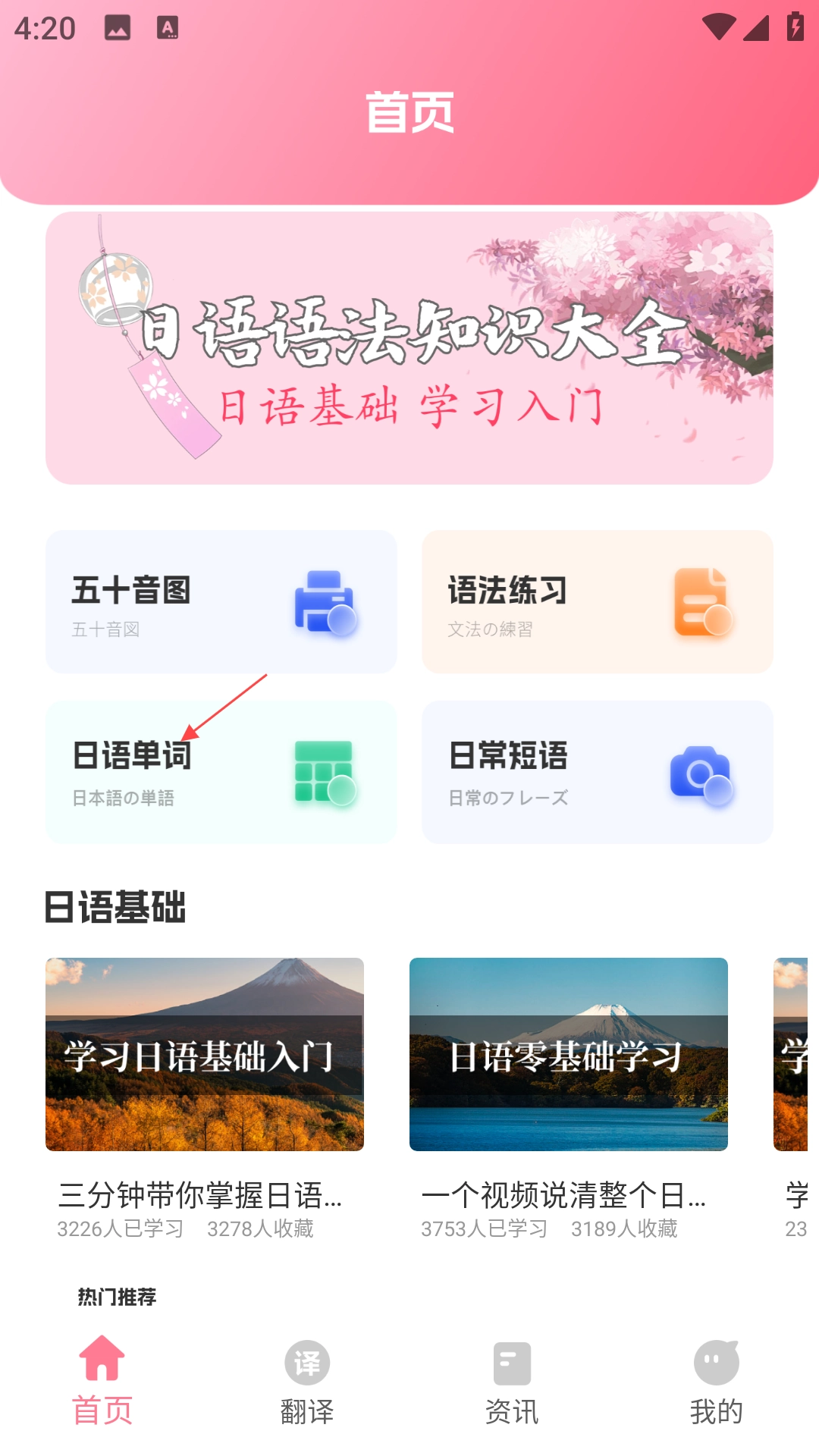Image resolution: width=819 pixels, height=1456 pixels.
Task: Tap the 我的 chat bubble icon
Action: pyautogui.click(x=715, y=1362)
